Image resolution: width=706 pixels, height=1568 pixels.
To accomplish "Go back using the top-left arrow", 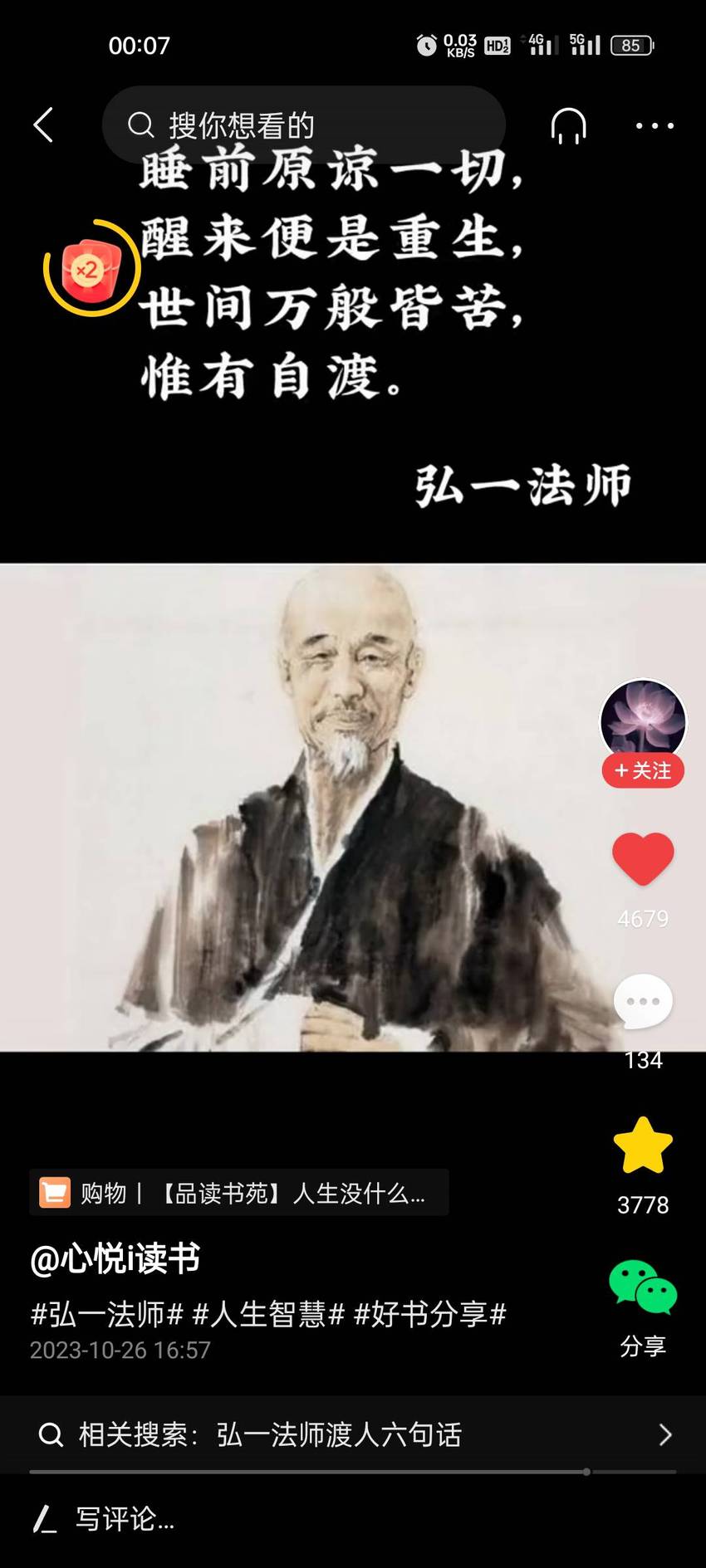I will tap(44, 125).
